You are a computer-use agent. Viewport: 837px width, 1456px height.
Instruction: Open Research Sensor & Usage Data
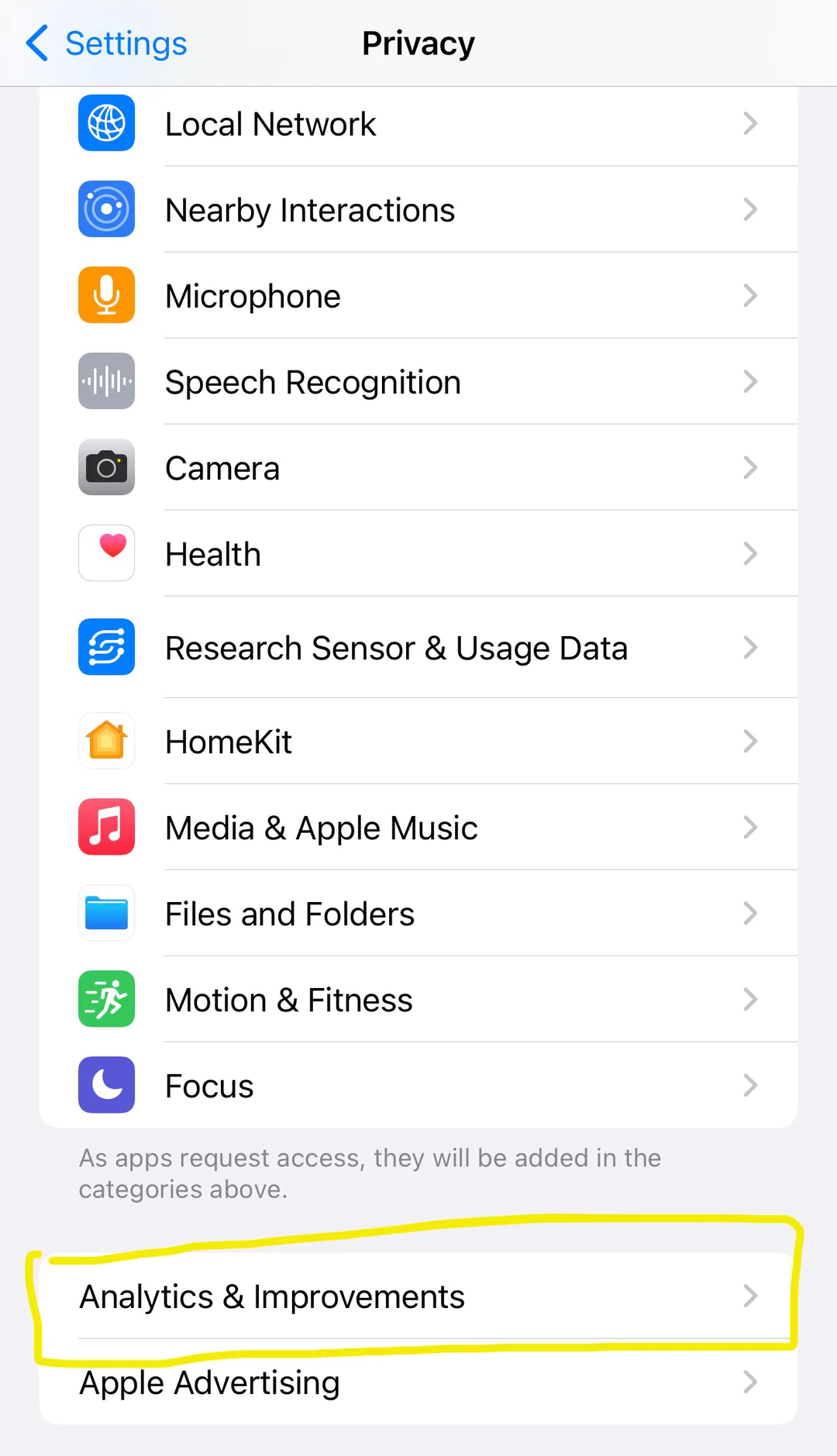(x=418, y=647)
